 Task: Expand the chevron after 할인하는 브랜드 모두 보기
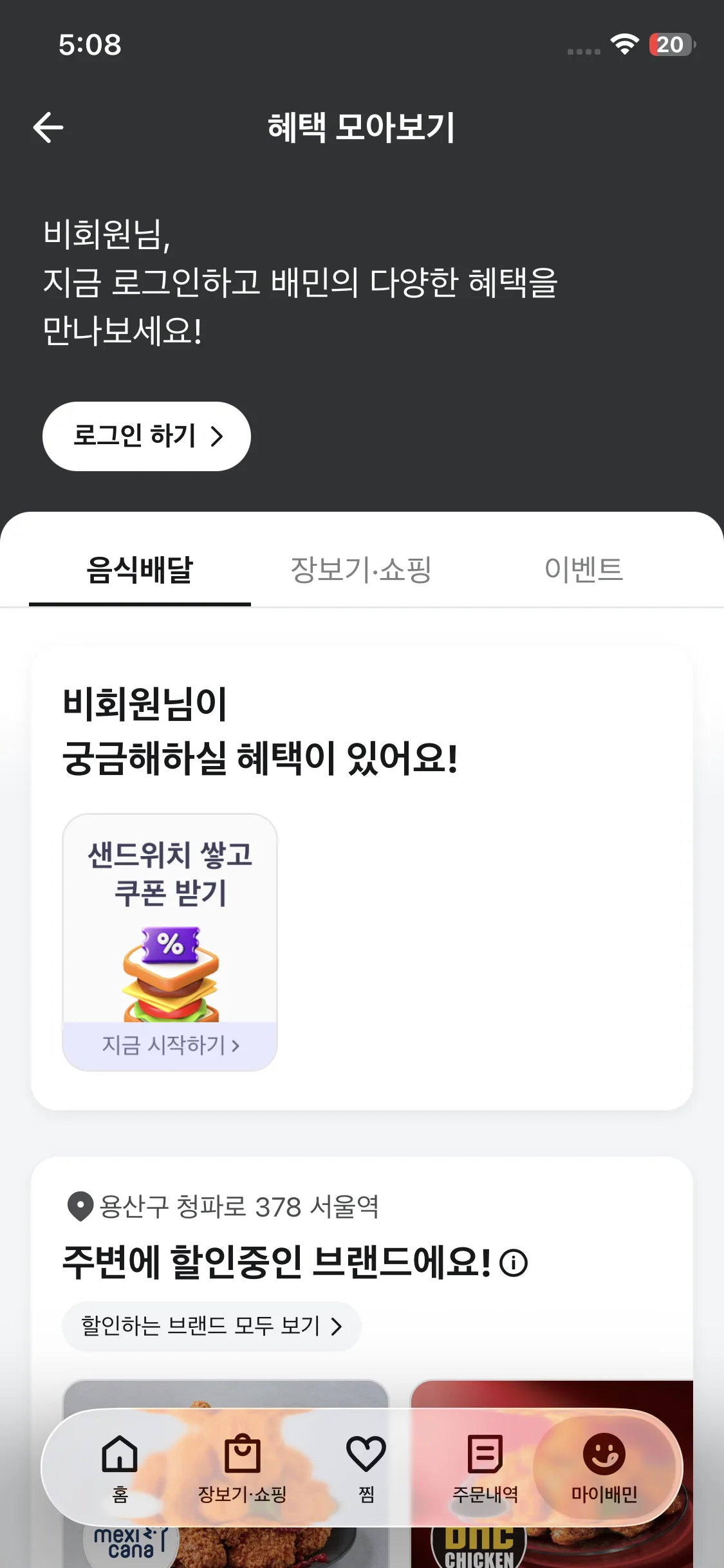tap(336, 1326)
